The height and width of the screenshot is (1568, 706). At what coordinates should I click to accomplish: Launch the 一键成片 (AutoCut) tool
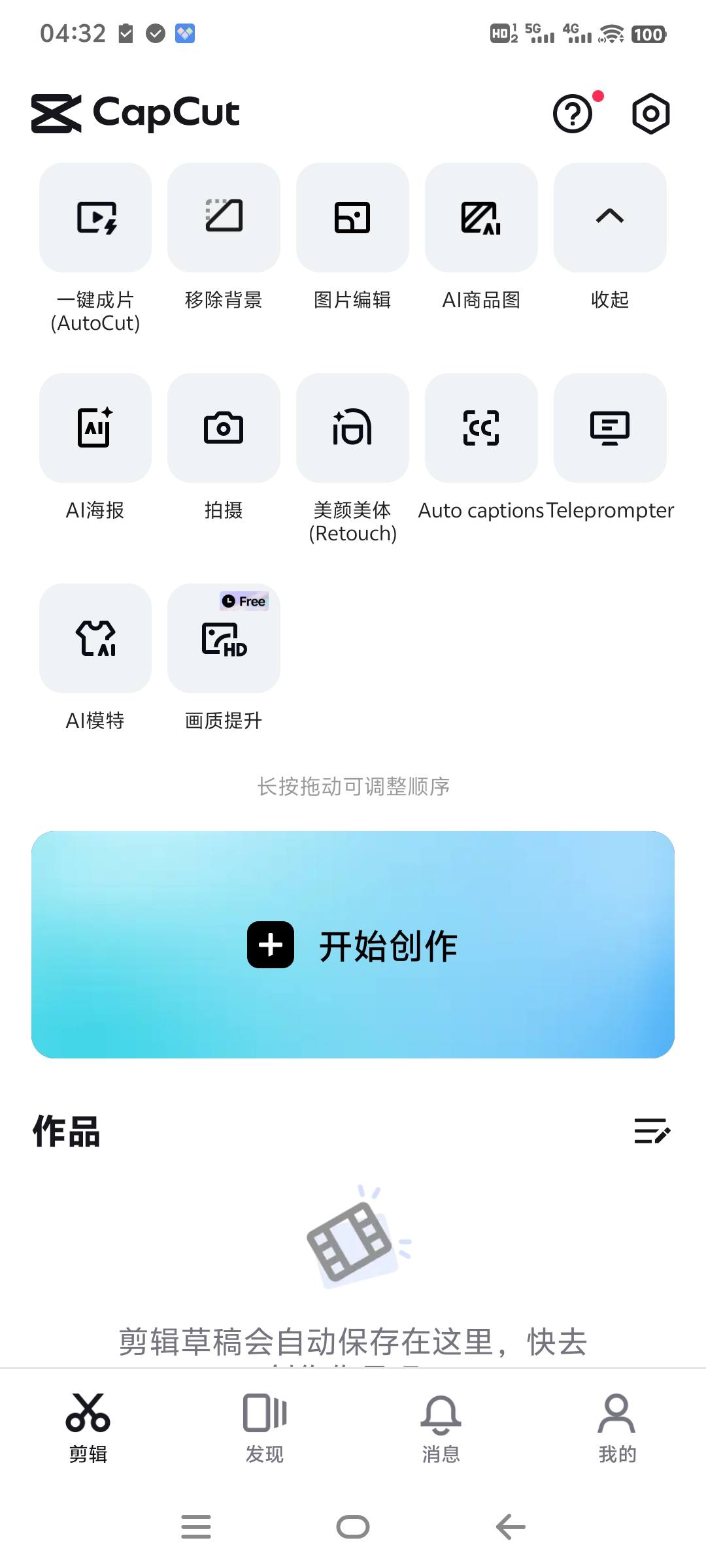tap(95, 218)
